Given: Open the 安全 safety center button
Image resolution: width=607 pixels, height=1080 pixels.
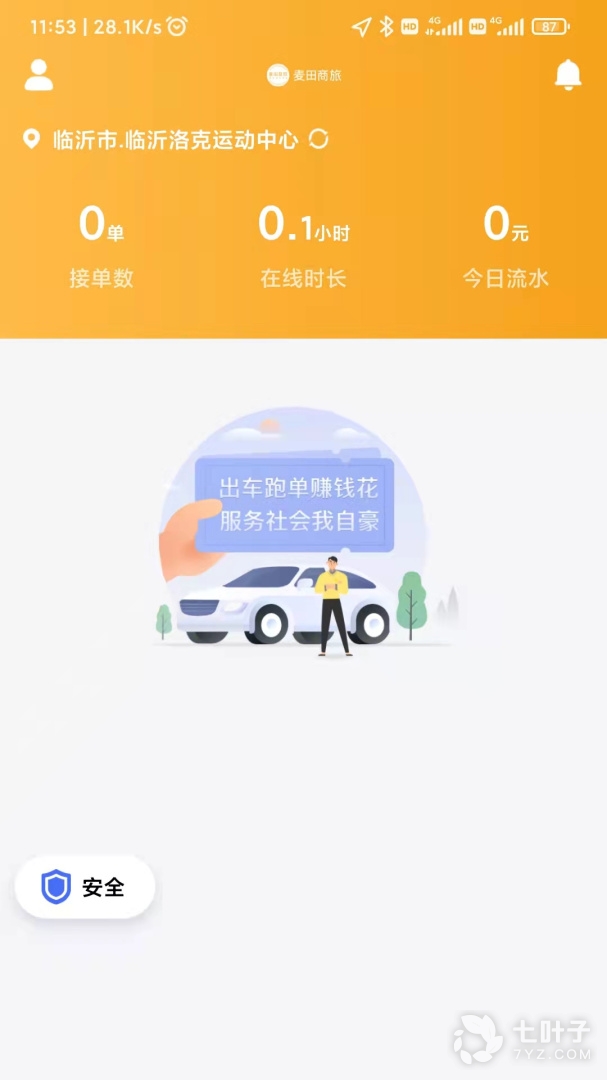Looking at the screenshot, I should point(85,887).
